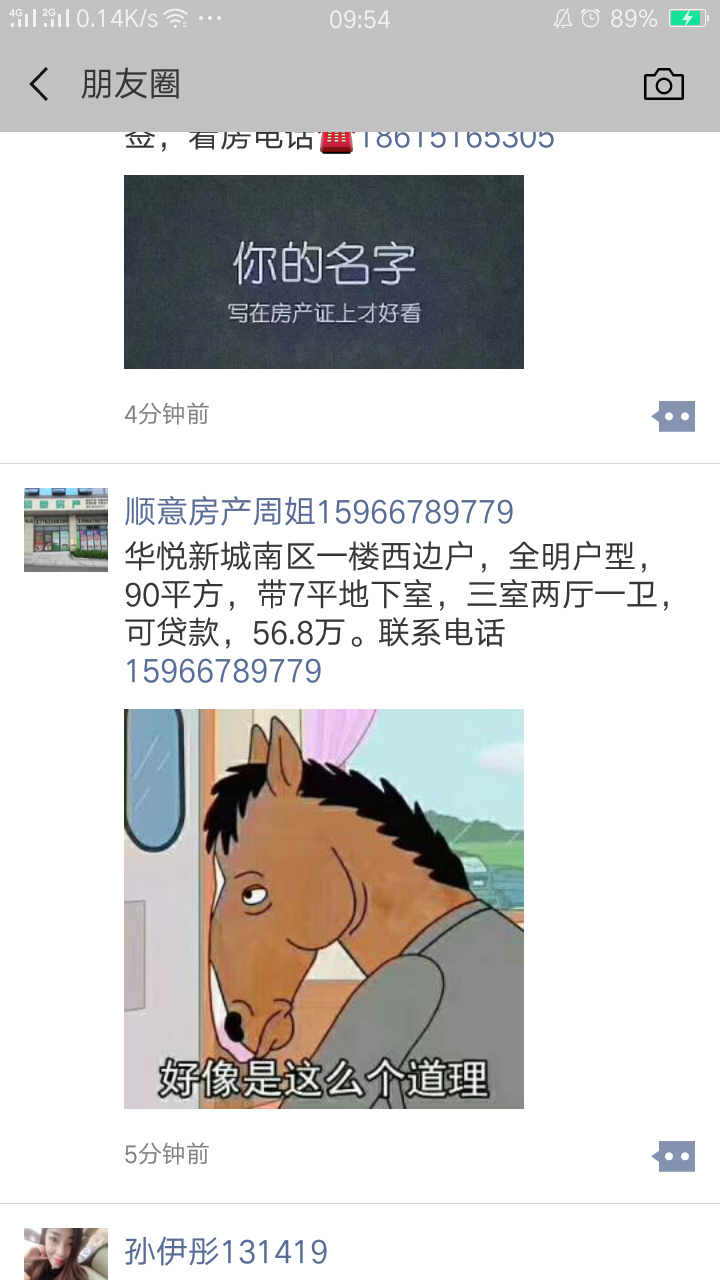Tap 孙伊彤131419's avatar photo
The width and height of the screenshot is (720, 1280).
[66, 1254]
